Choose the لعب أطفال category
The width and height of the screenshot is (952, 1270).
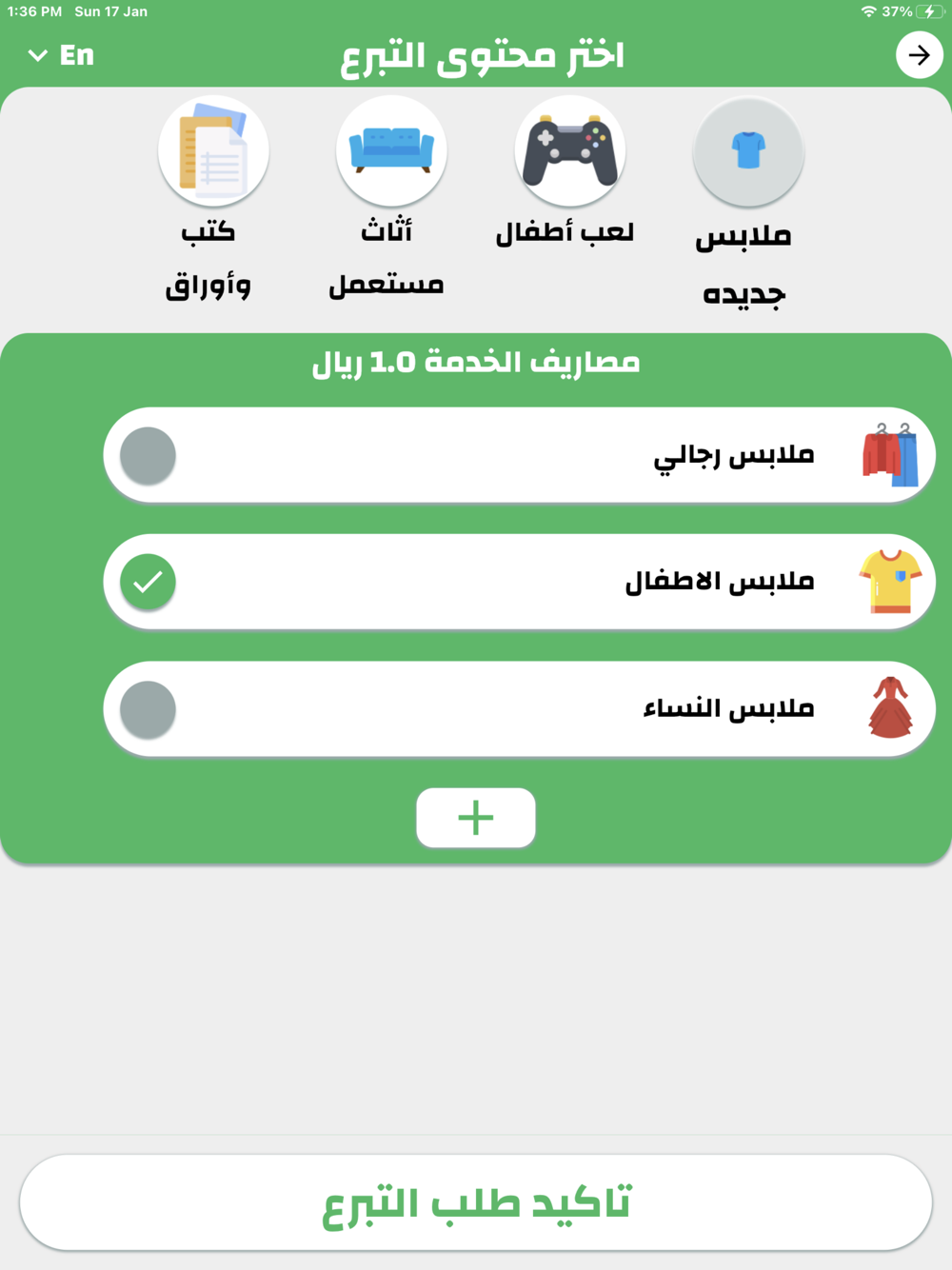[x=569, y=152]
